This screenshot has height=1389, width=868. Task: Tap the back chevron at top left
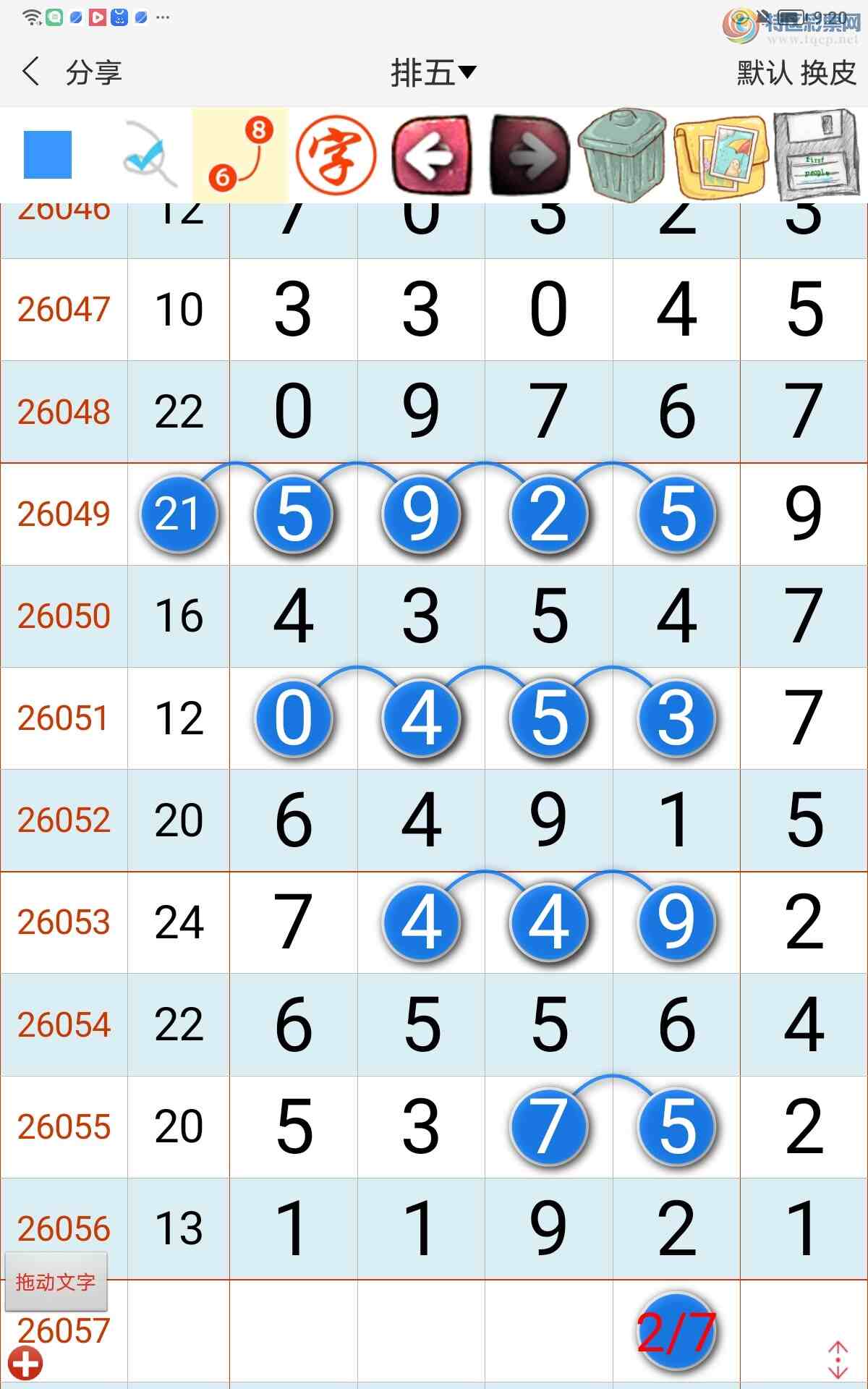click(x=29, y=72)
